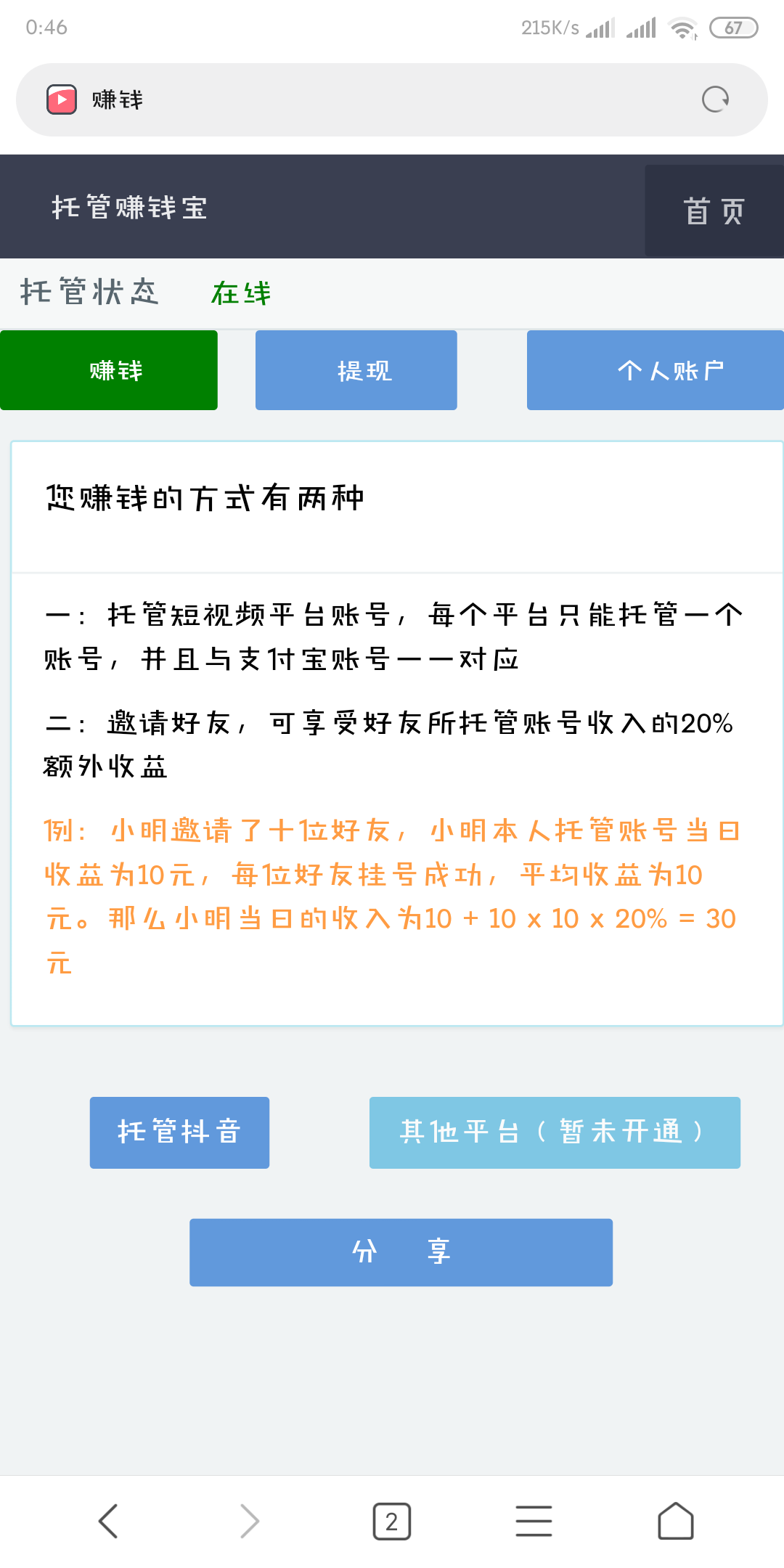Go back with the browser back arrow
This screenshot has height=1568, width=784.
108,1521
